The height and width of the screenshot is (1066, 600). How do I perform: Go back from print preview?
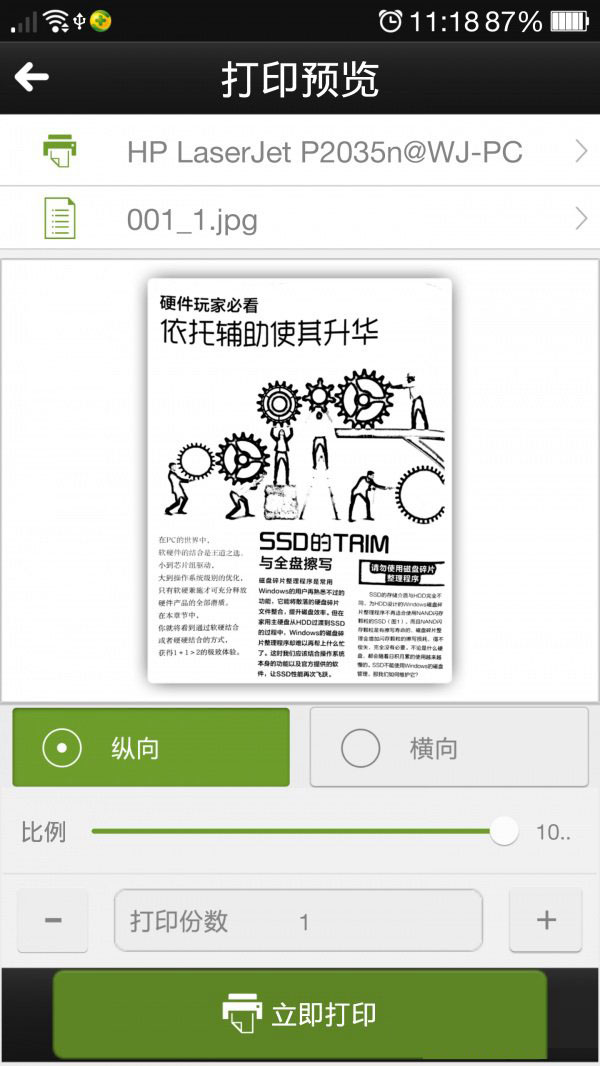tap(32, 77)
